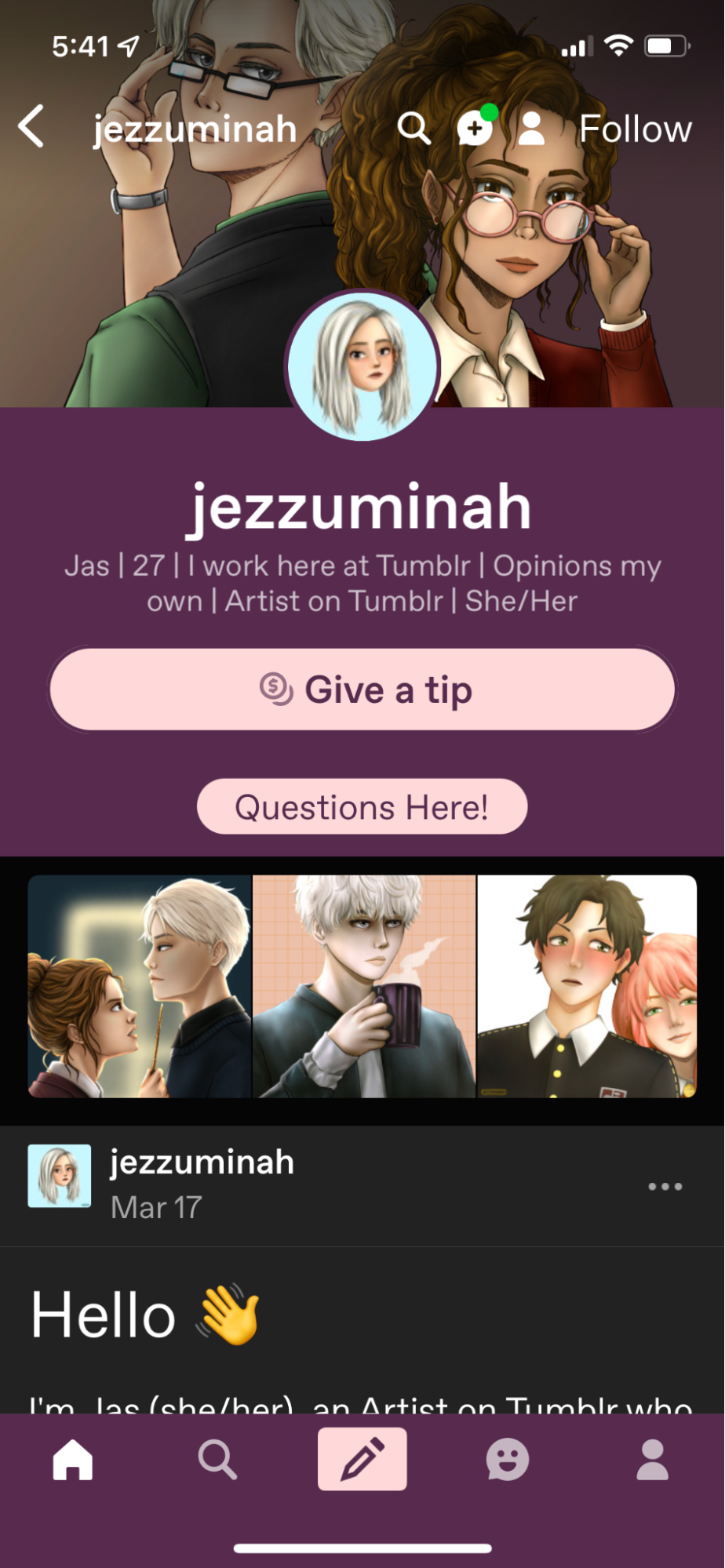Go back using the top arrow
The width and height of the screenshot is (725, 1568).
[31, 126]
